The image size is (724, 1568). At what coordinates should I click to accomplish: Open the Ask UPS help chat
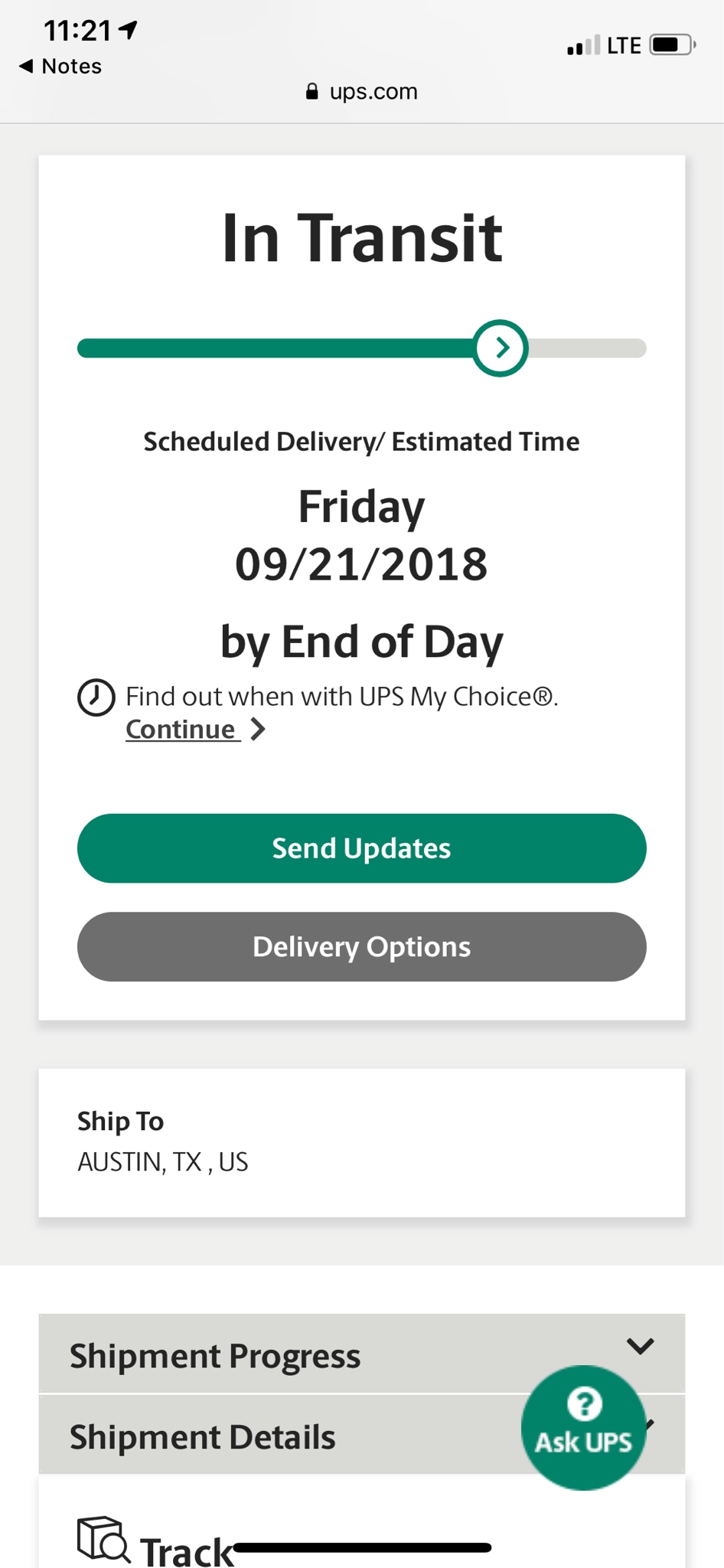(583, 1427)
